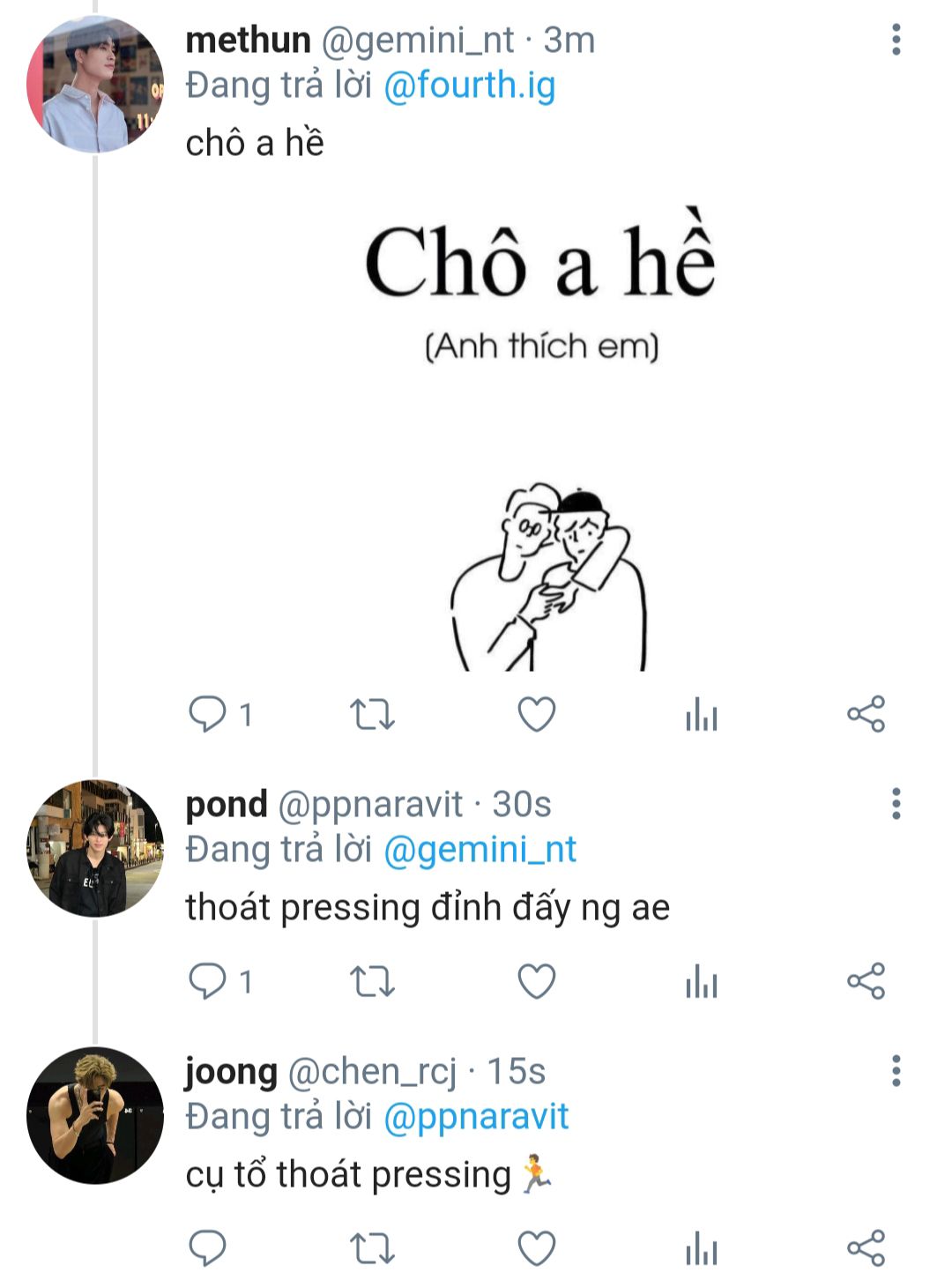The height and width of the screenshot is (1280, 952).
Task: Open overflow menu on joong's reply
Action: point(896,1071)
